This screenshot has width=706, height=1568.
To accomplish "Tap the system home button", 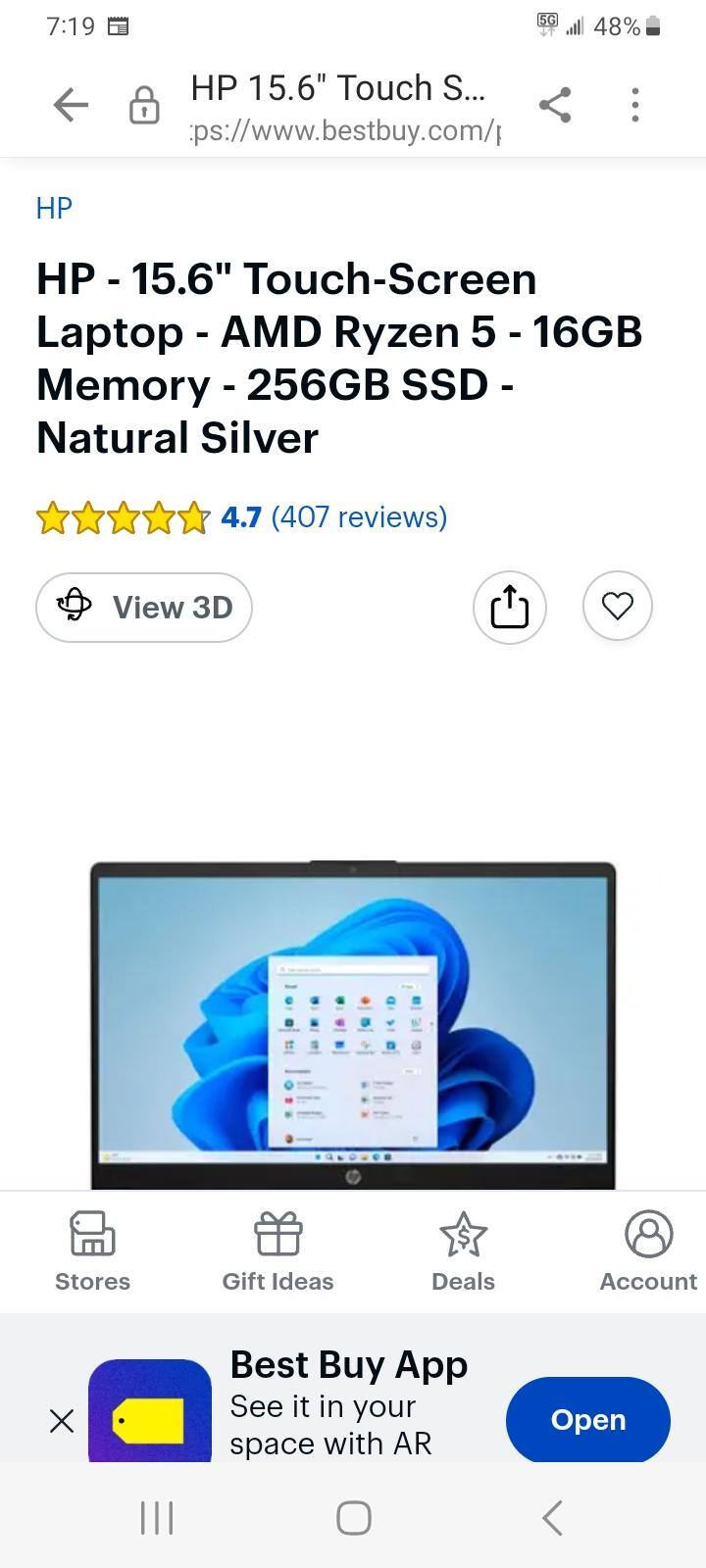I will pos(353,1518).
